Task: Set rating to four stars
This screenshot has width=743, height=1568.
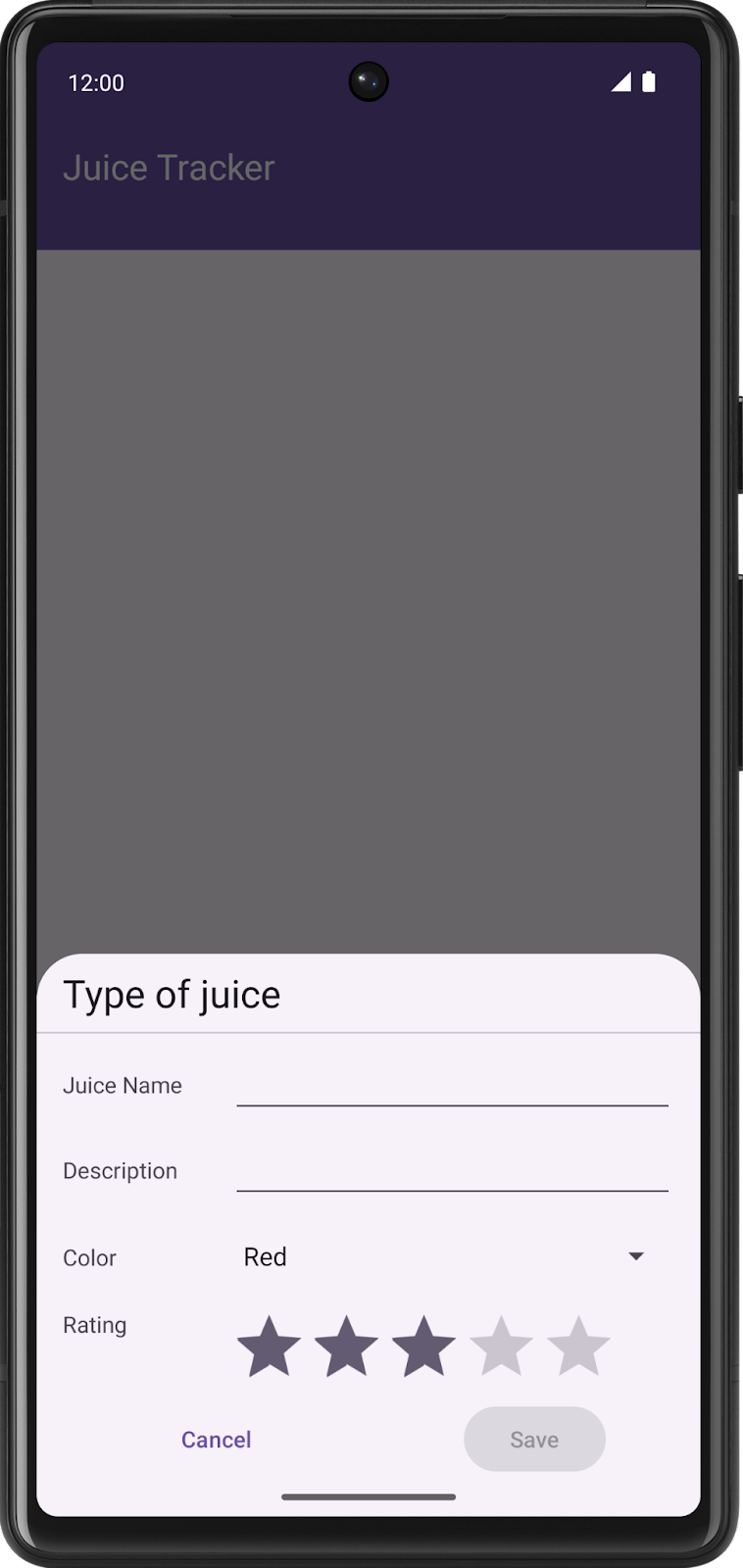Action: pos(501,1347)
